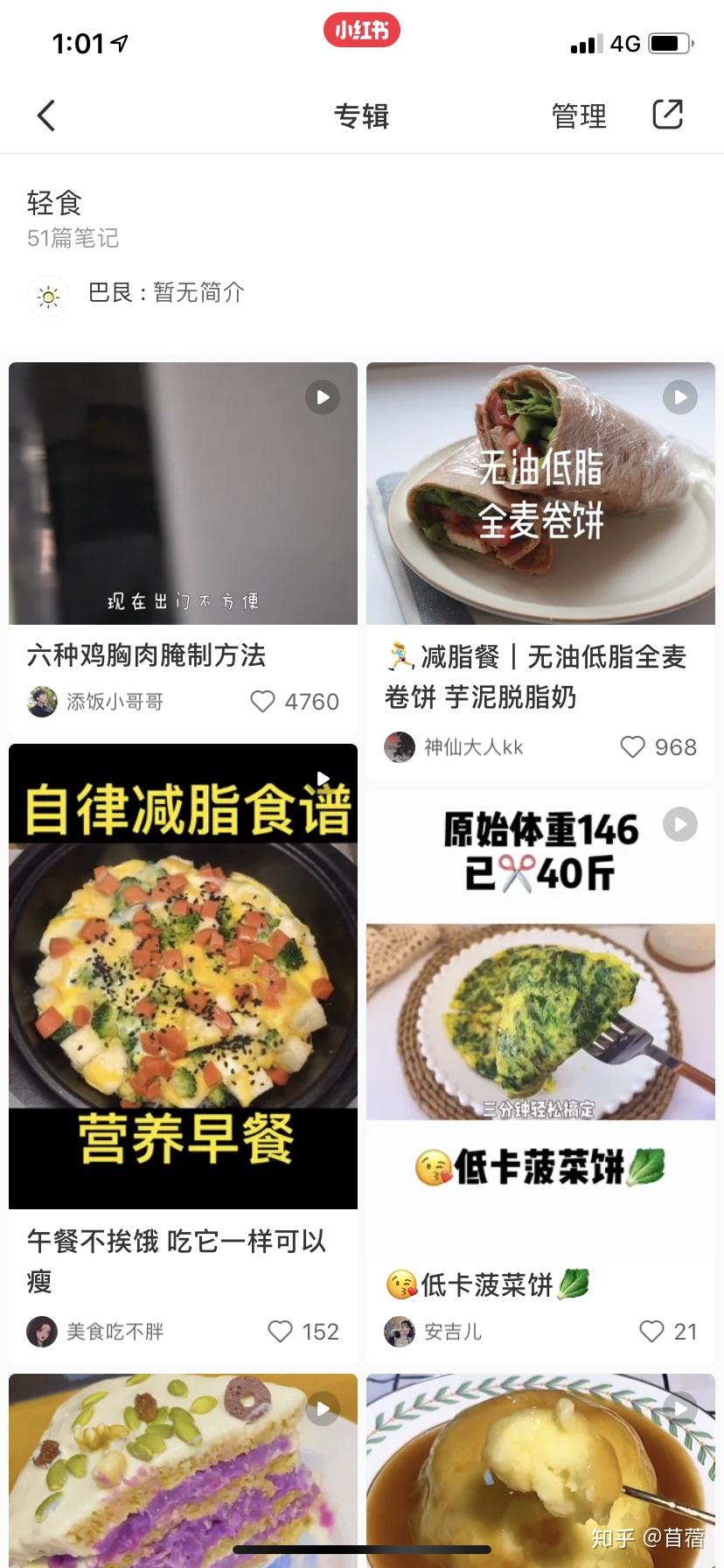Open the yellow dessert bowl note

[540, 1470]
